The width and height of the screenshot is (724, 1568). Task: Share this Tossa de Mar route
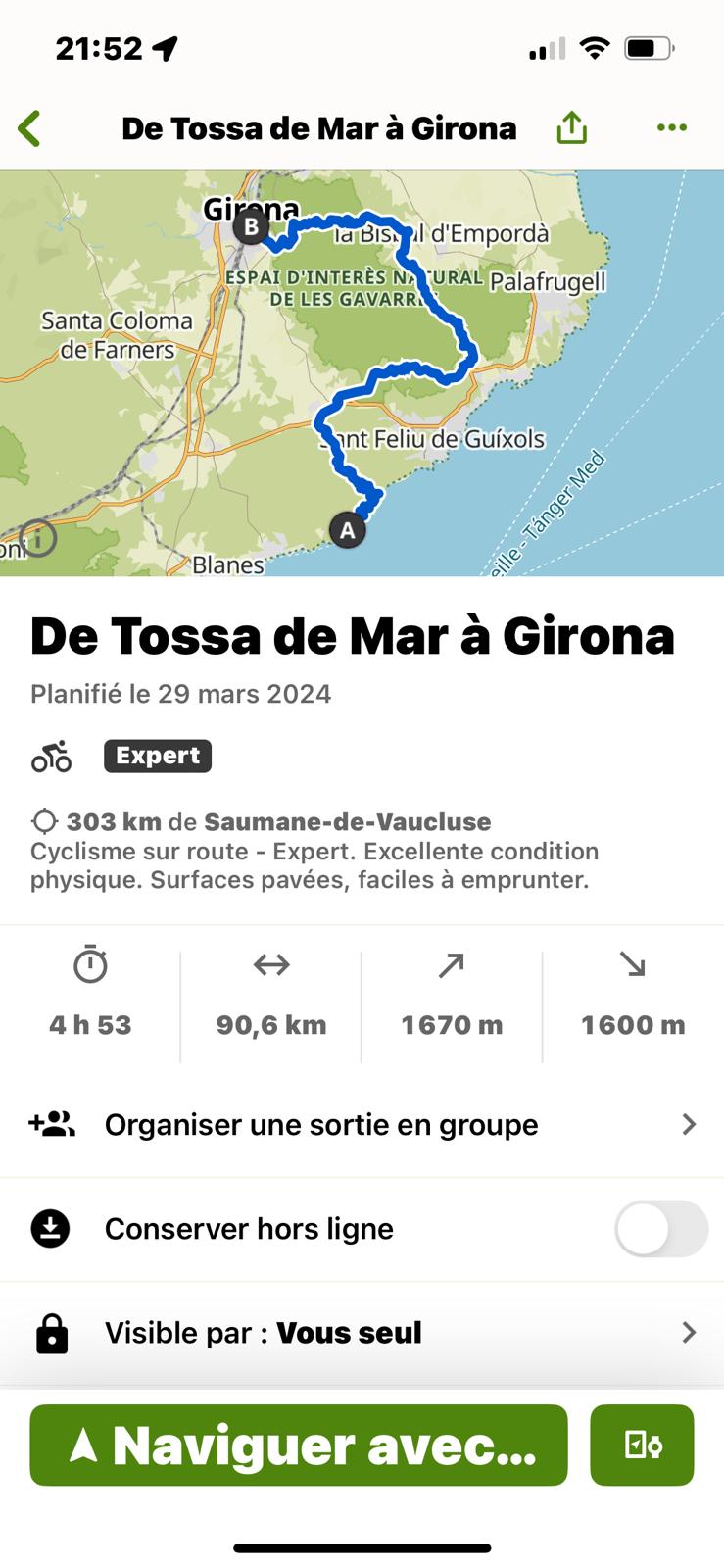point(572,127)
